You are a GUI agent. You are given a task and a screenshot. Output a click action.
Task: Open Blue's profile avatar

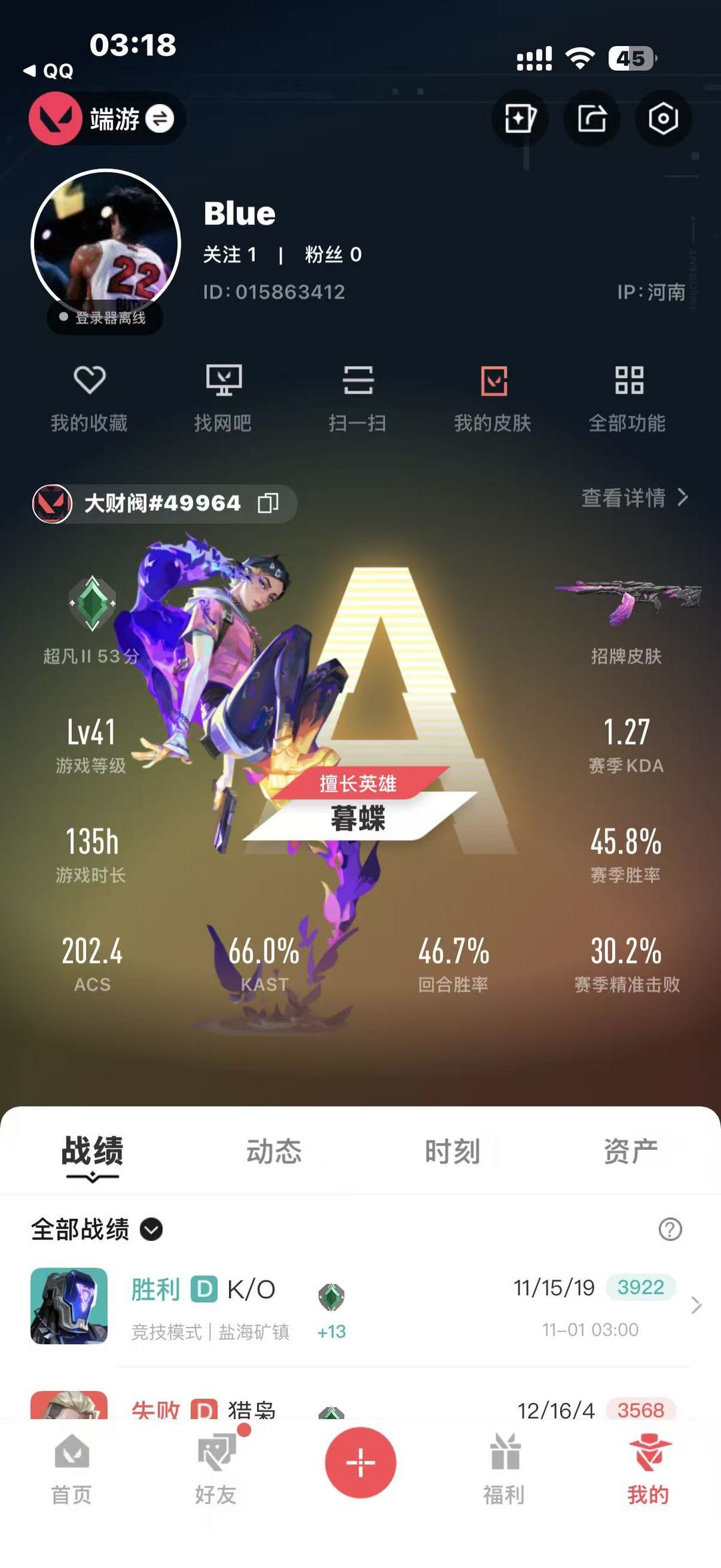[x=105, y=244]
